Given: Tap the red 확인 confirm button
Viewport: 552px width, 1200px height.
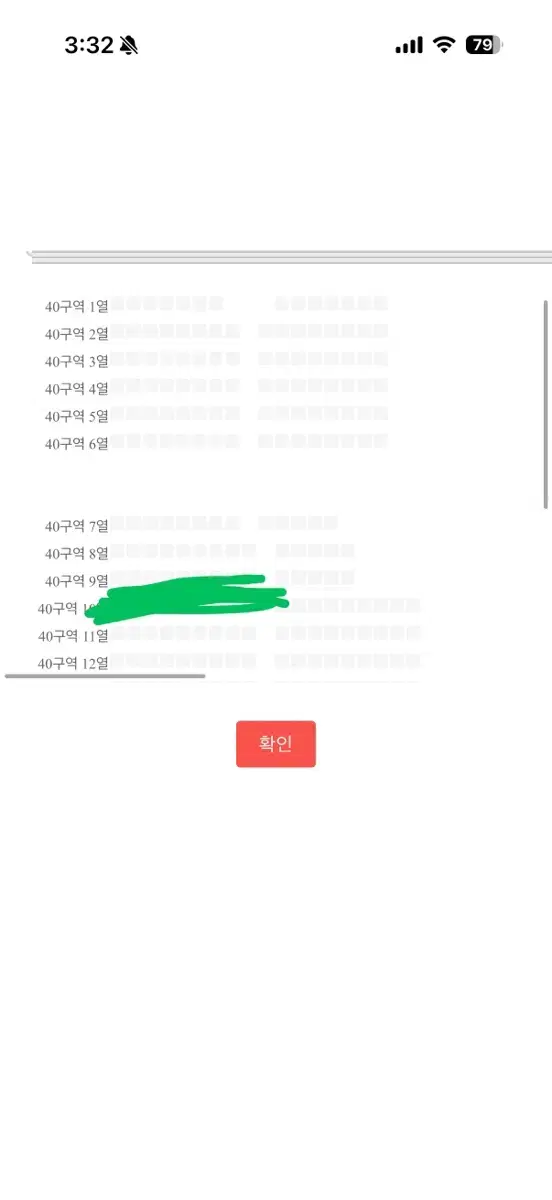Looking at the screenshot, I should pos(276,744).
